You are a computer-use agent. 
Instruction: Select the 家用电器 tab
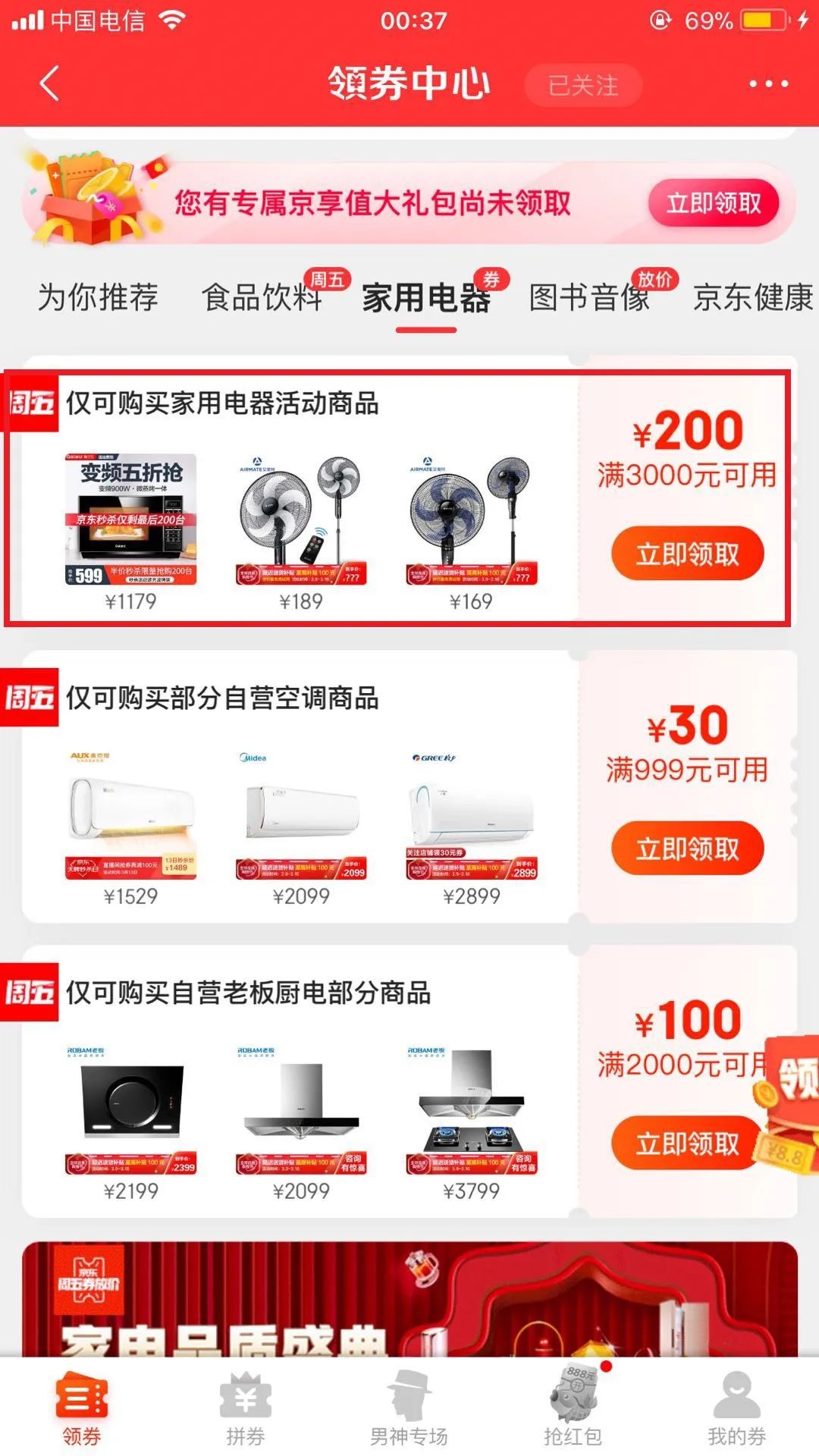(x=426, y=297)
